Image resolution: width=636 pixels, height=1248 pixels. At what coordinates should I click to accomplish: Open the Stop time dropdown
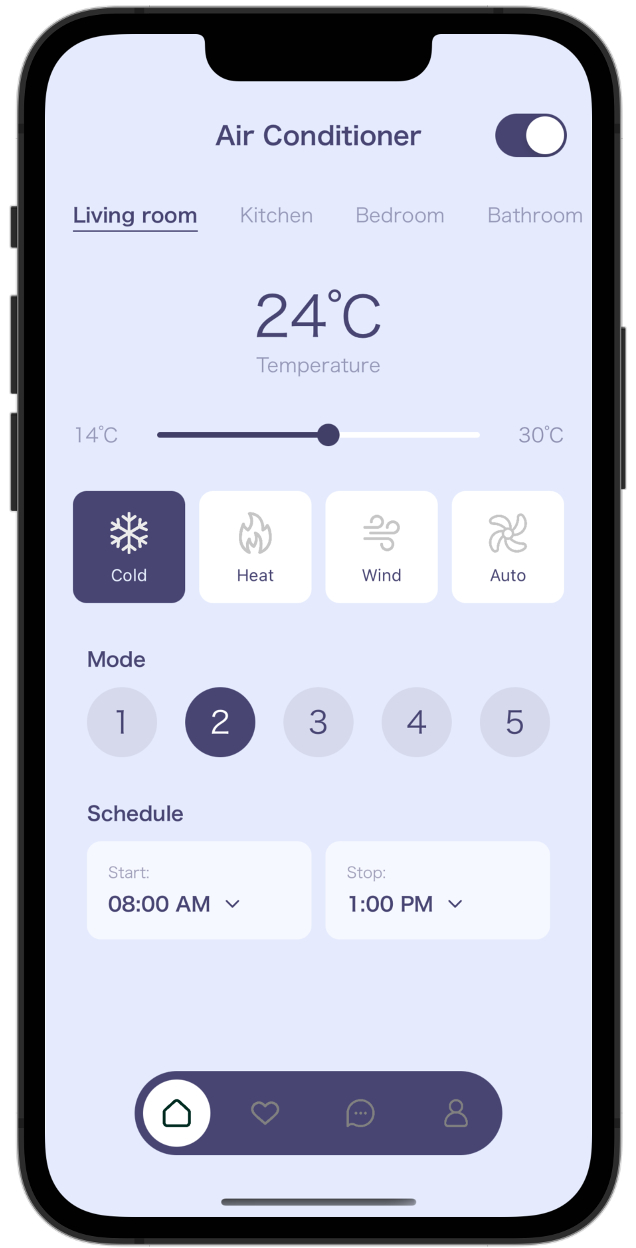pos(437,891)
